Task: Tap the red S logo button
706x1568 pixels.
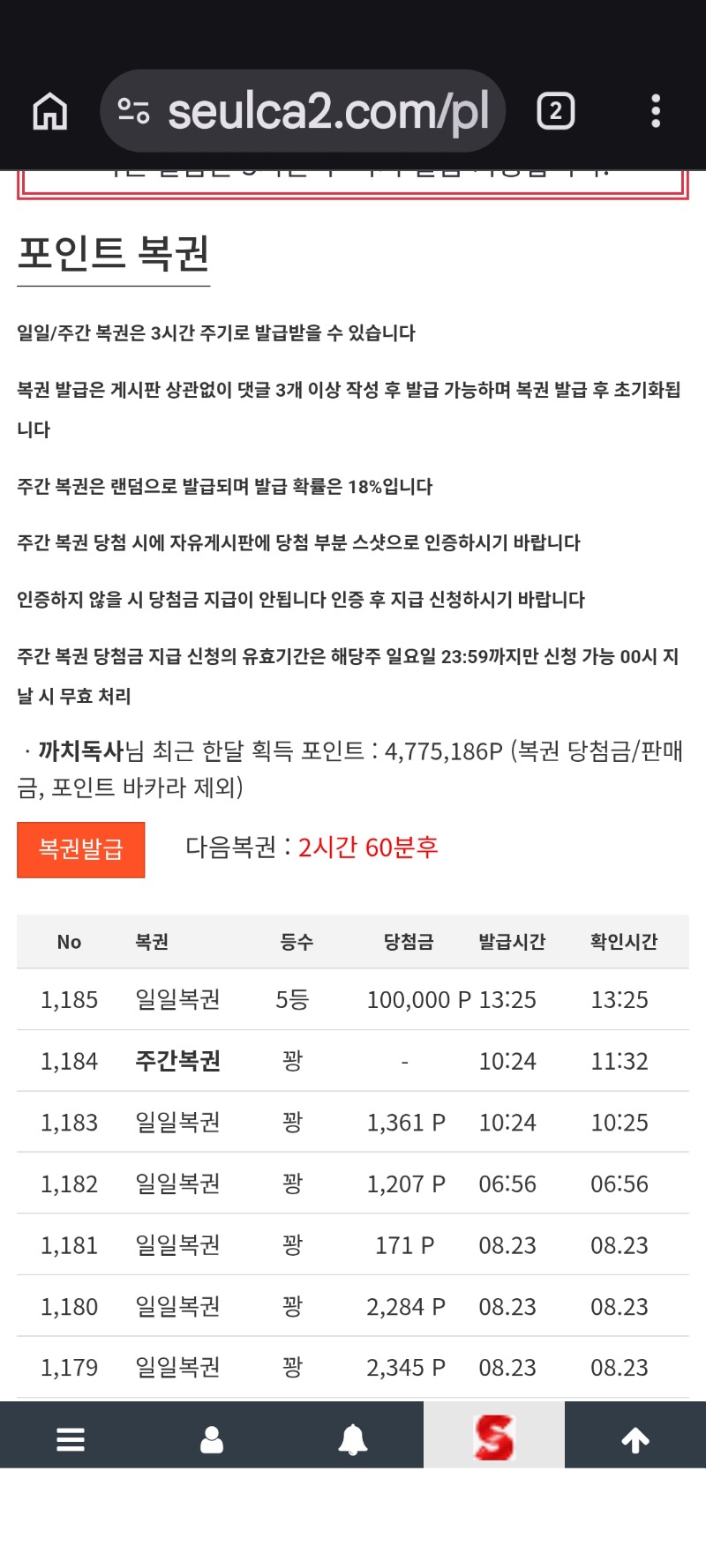Action: (x=494, y=1437)
